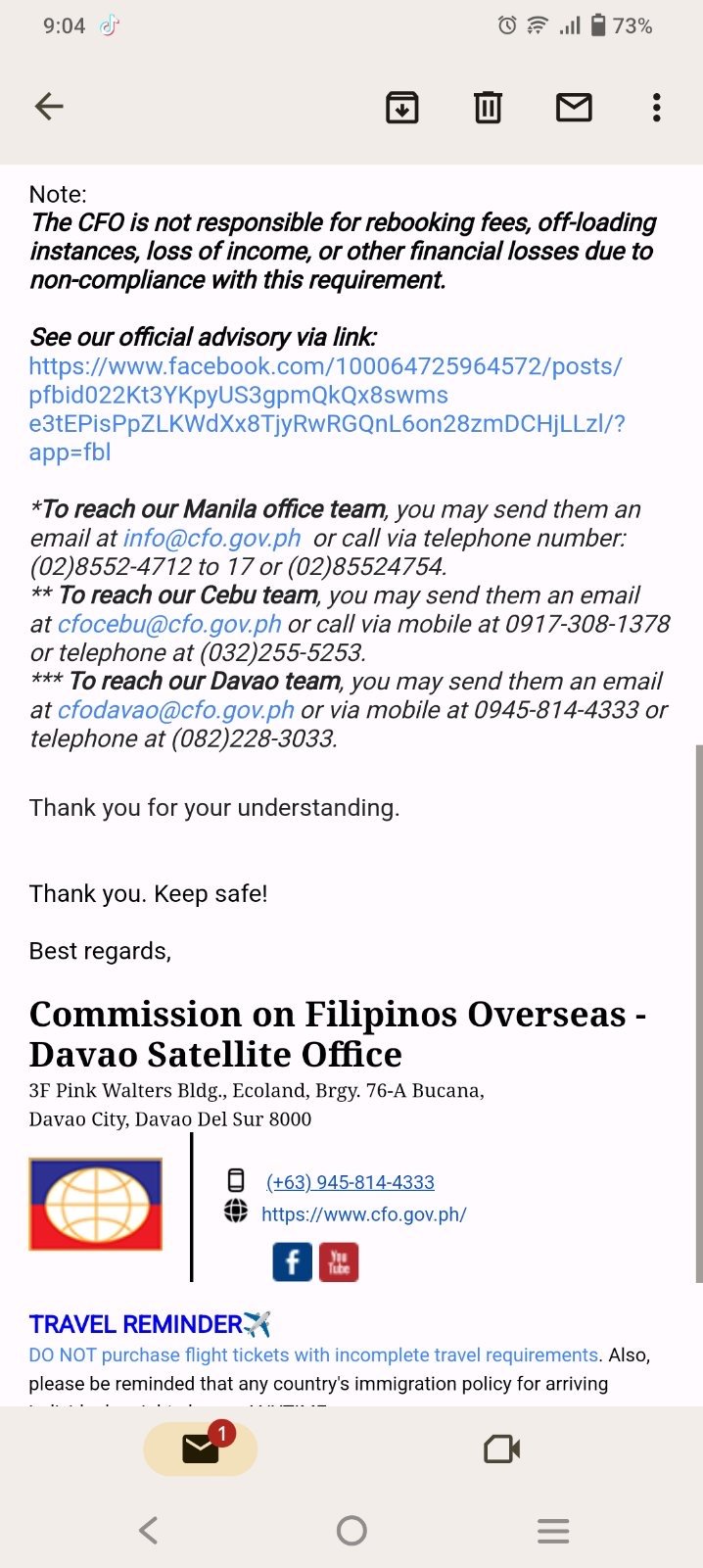The image size is (703, 1568).
Task: Email the Manila office at info@cfo.gov.ph
Action: (211, 538)
